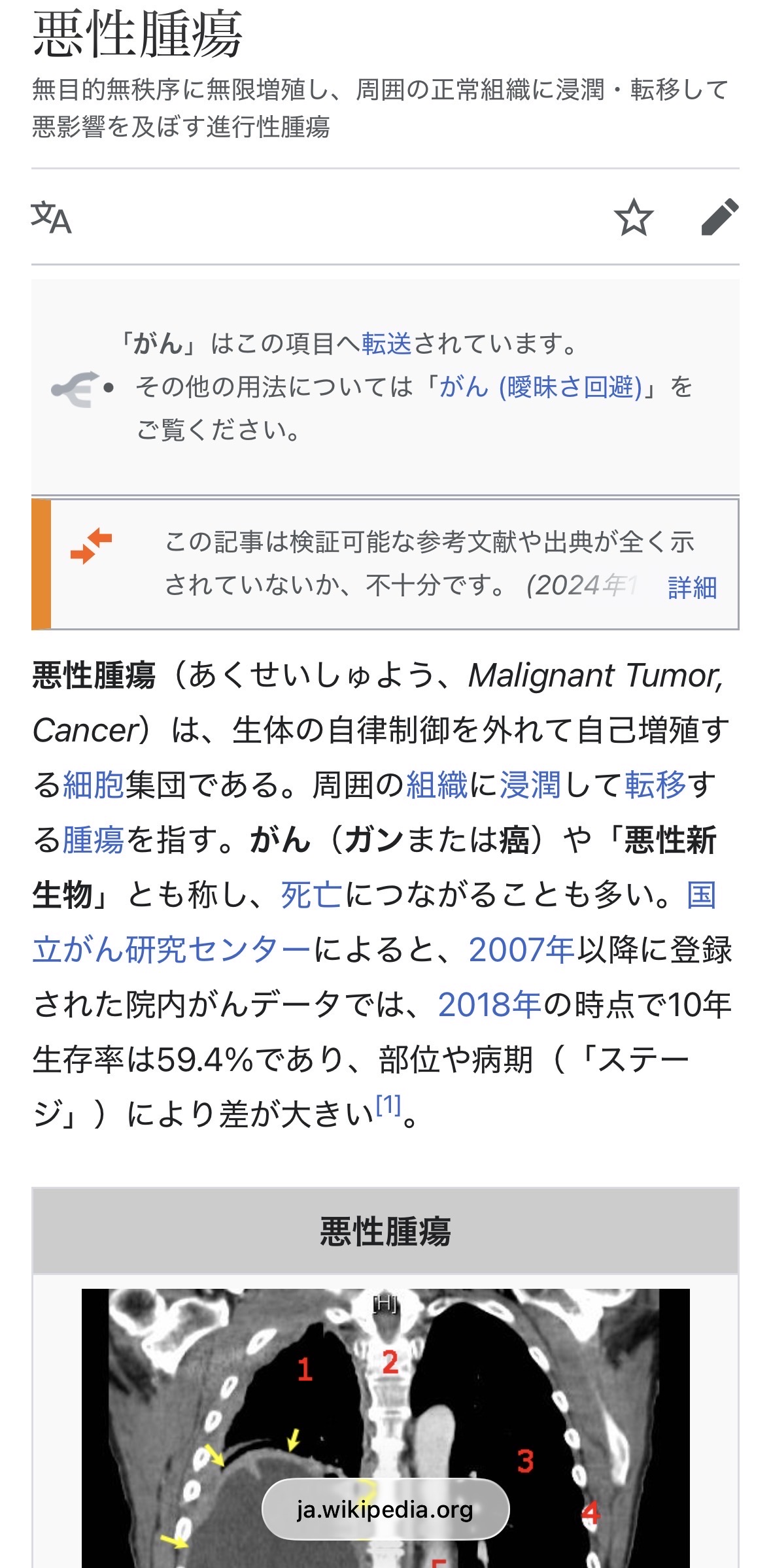Follow the 組織 link
This screenshot has width=771, height=1568.
click(436, 785)
